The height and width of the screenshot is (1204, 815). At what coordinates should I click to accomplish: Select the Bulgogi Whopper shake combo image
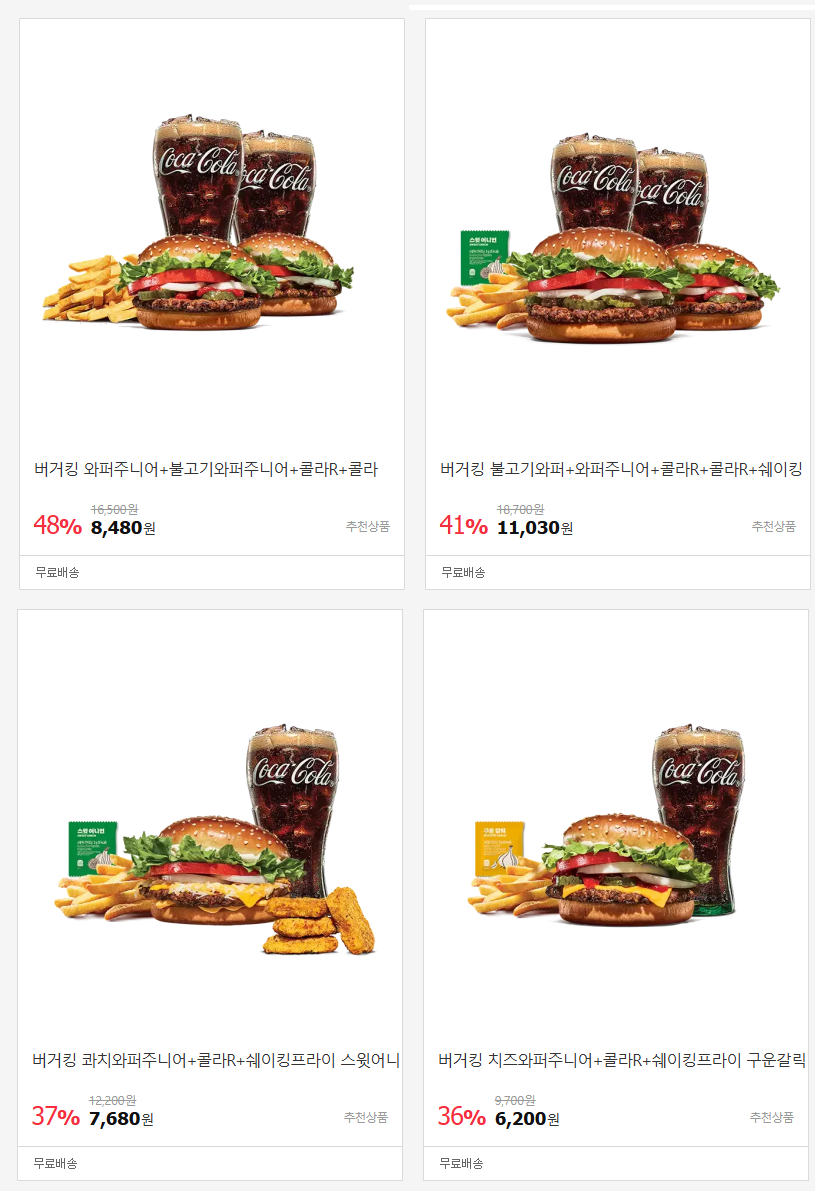pos(615,230)
